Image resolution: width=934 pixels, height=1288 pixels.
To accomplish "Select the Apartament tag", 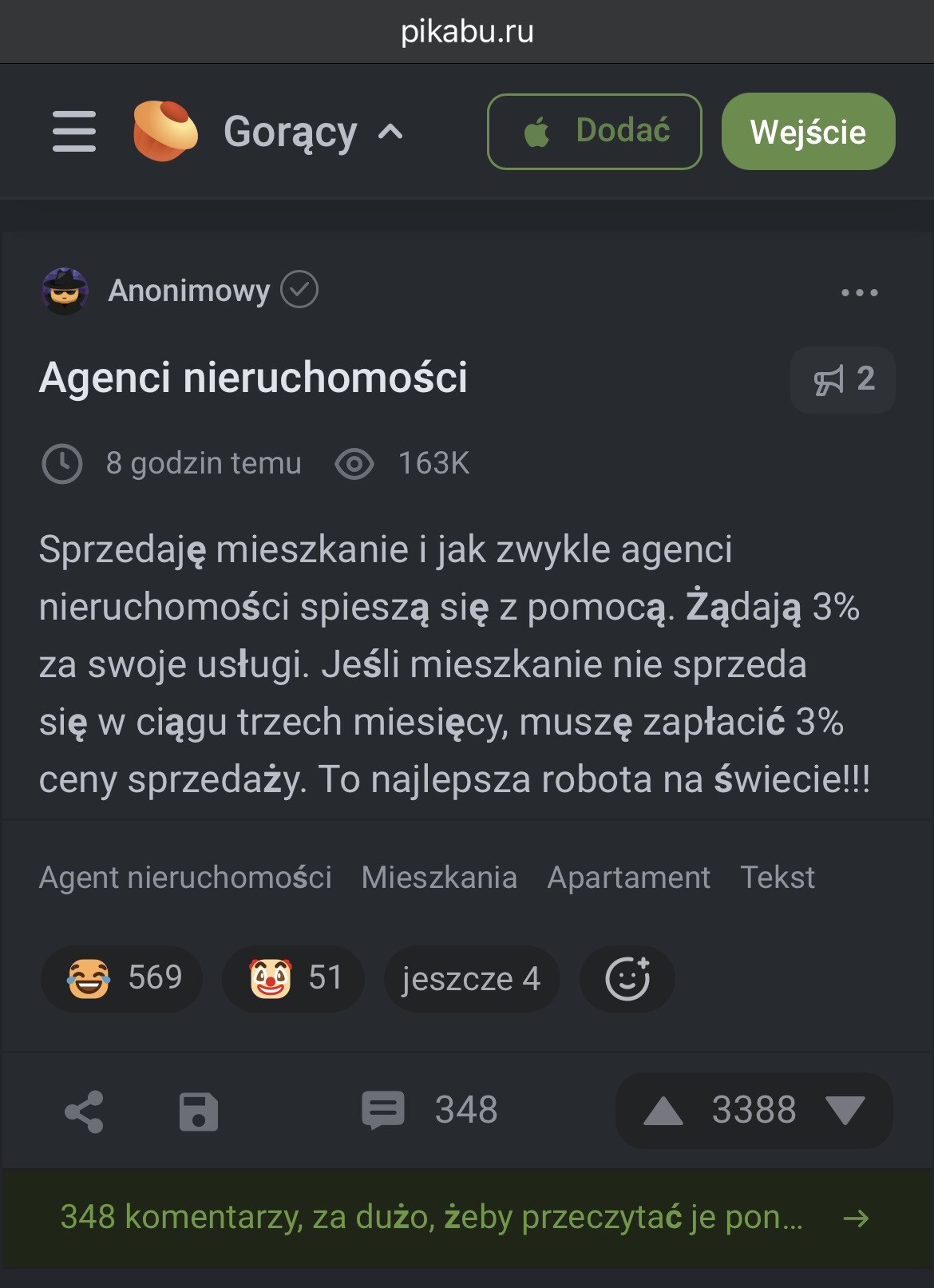I will (x=628, y=877).
